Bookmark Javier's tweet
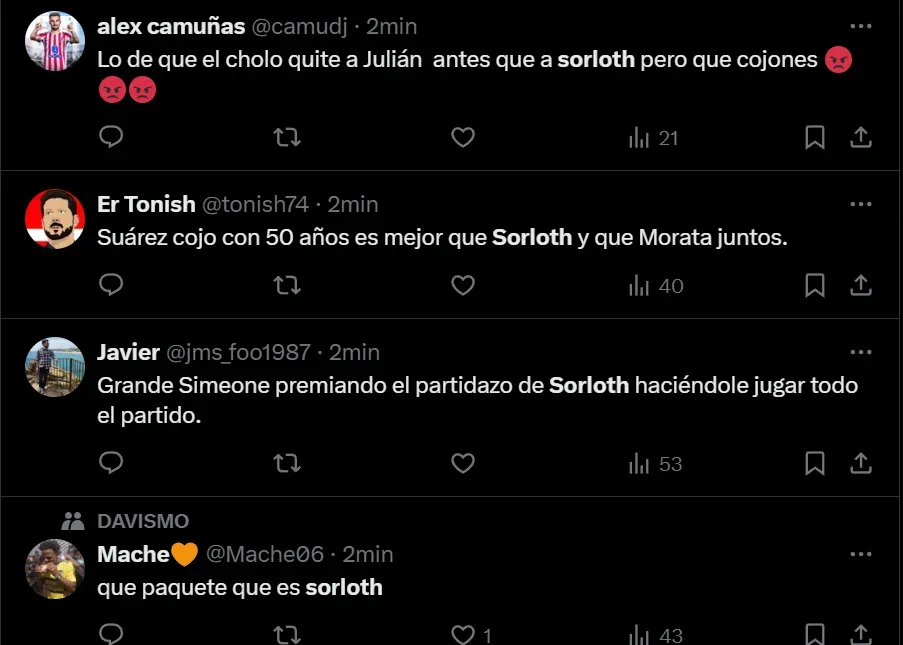This screenshot has width=903, height=645. [x=815, y=463]
